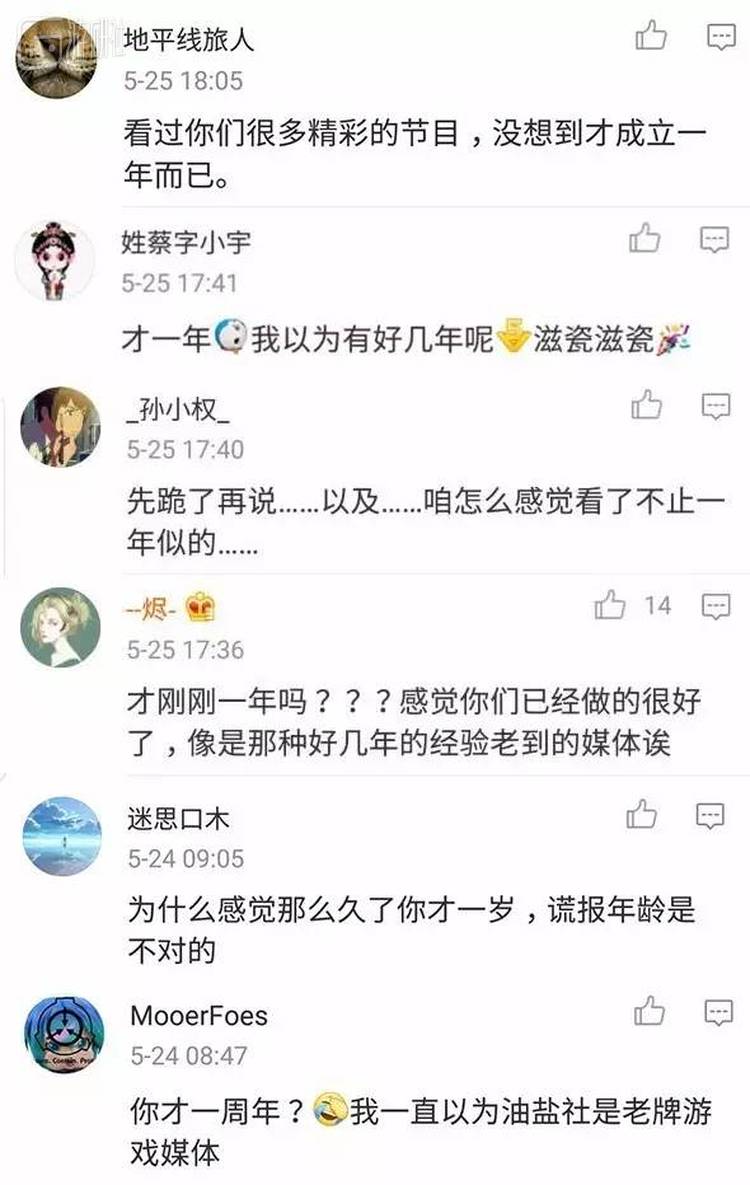
Task: Tap the comment icon beside 迷思口木
Action: pos(711,815)
